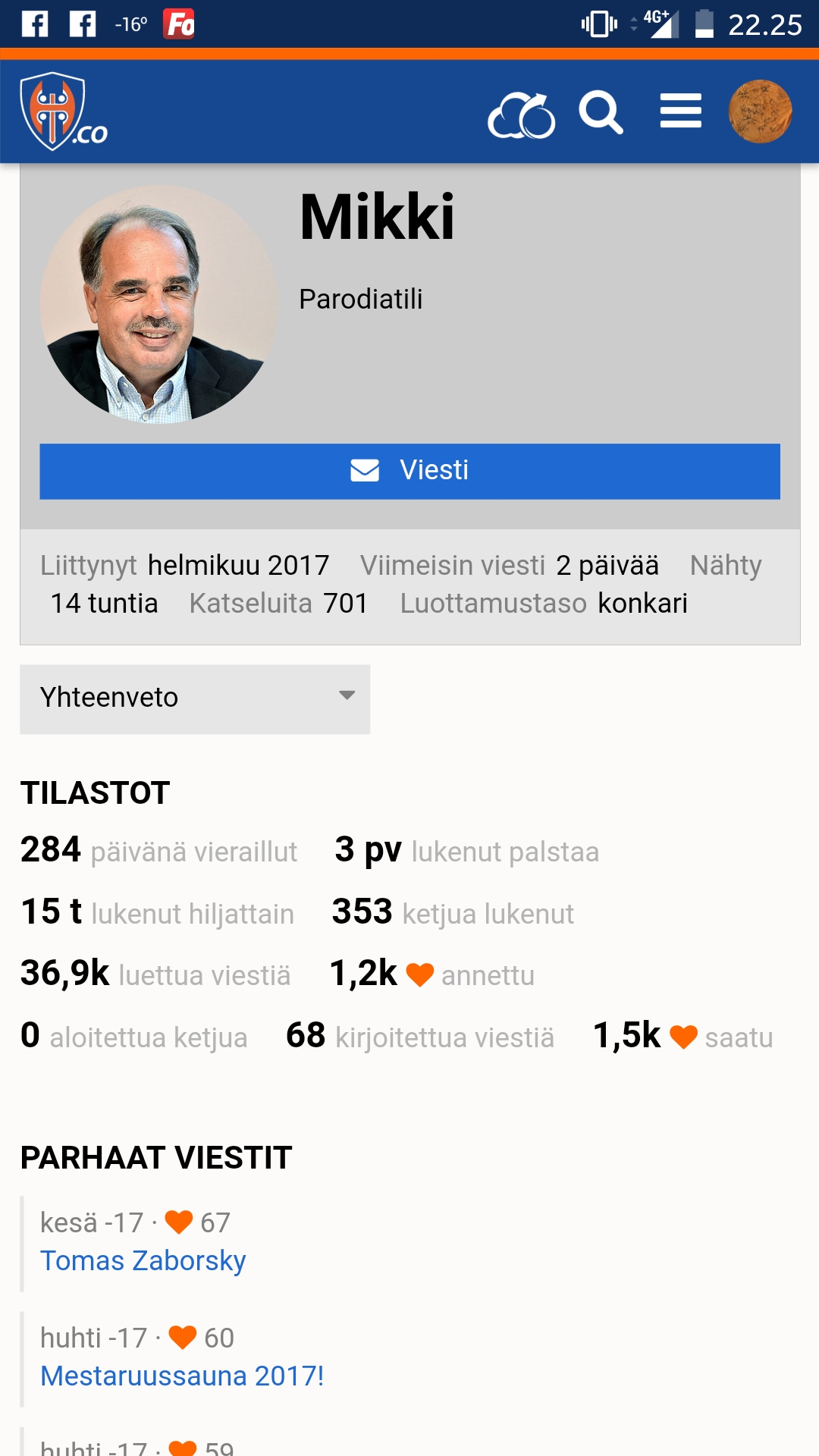
Task: Open 0 aloitettua ketjua
Action: pyautogui.click(x=134, y=1036)
